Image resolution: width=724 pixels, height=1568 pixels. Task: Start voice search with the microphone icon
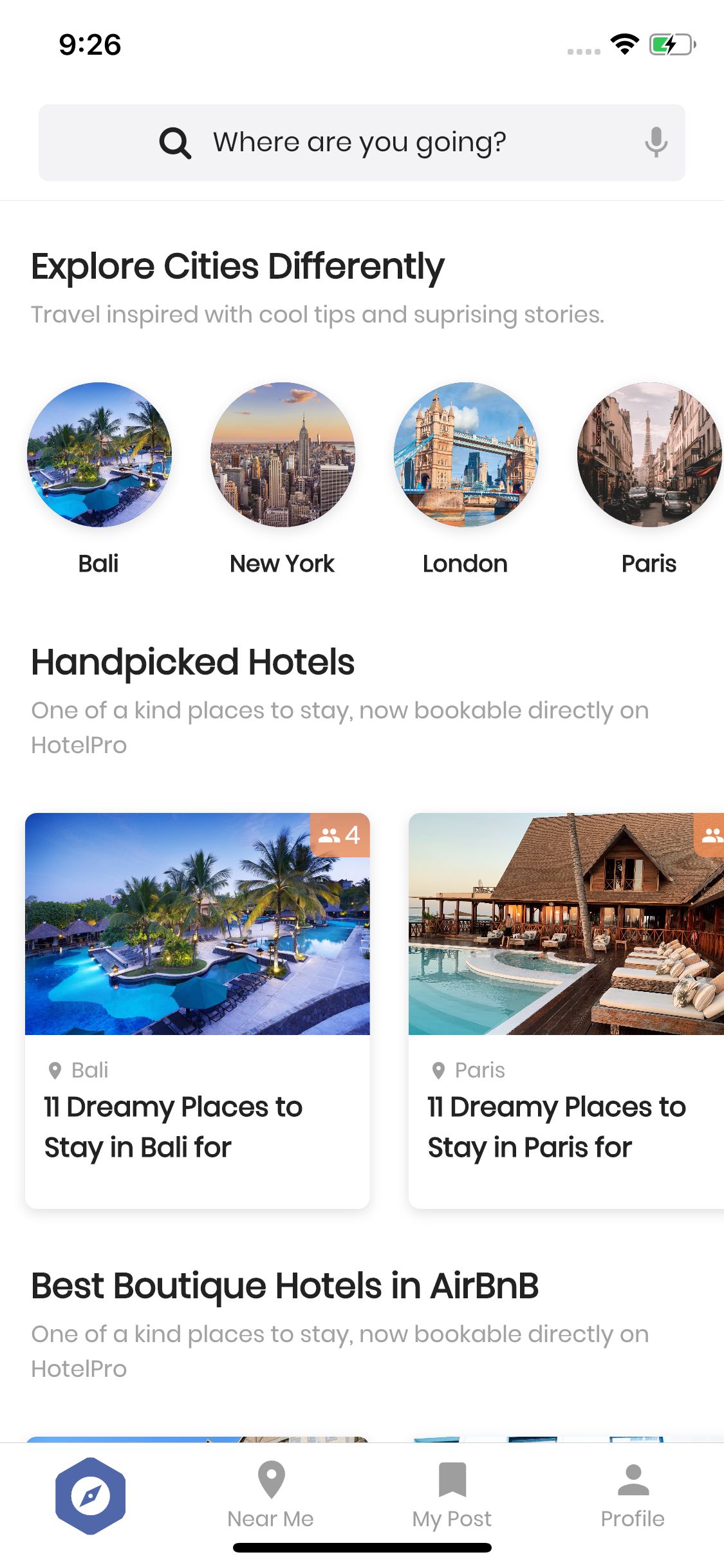656,142
